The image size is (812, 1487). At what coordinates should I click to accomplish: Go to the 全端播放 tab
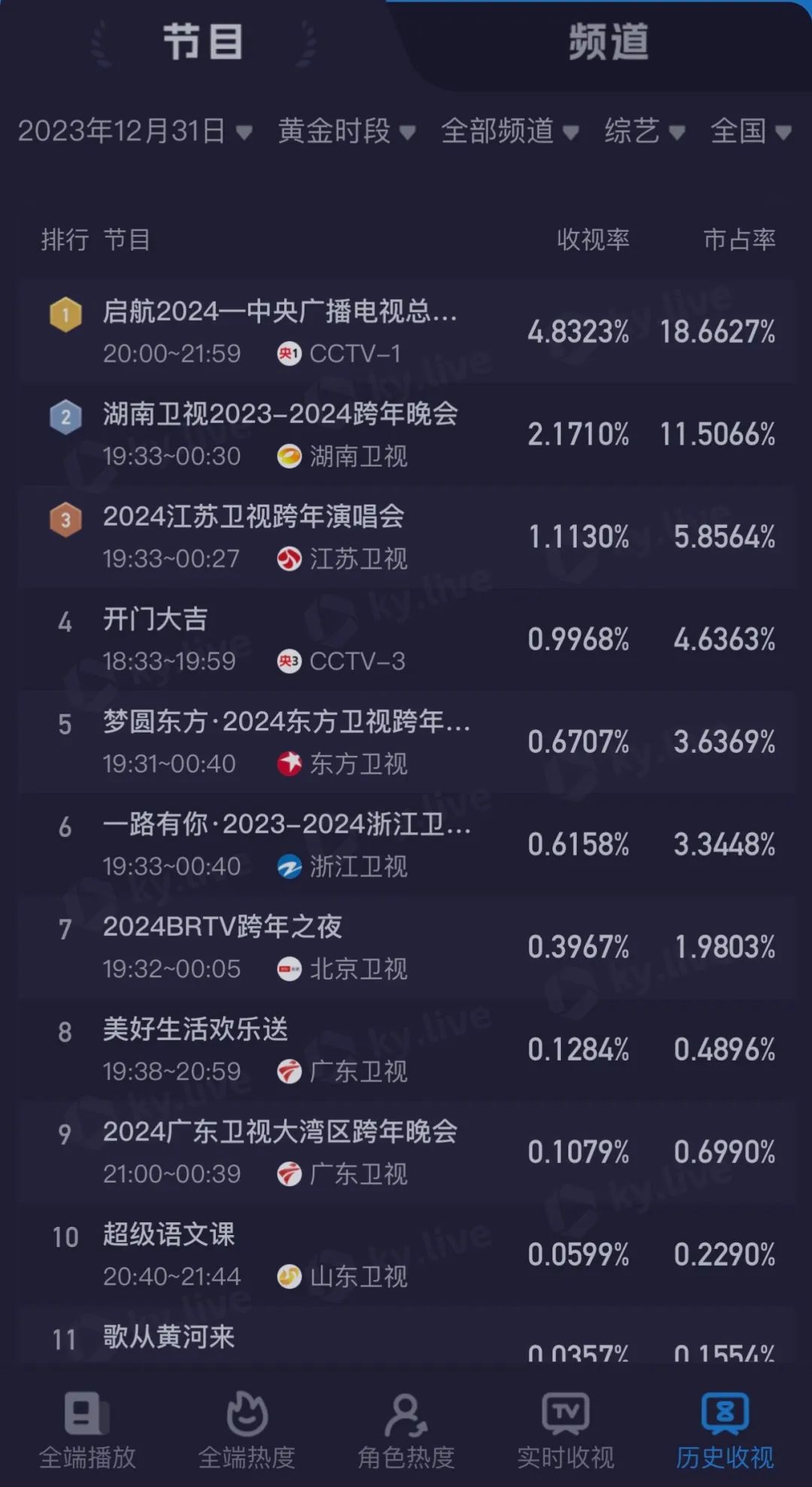coord(87,1431)
